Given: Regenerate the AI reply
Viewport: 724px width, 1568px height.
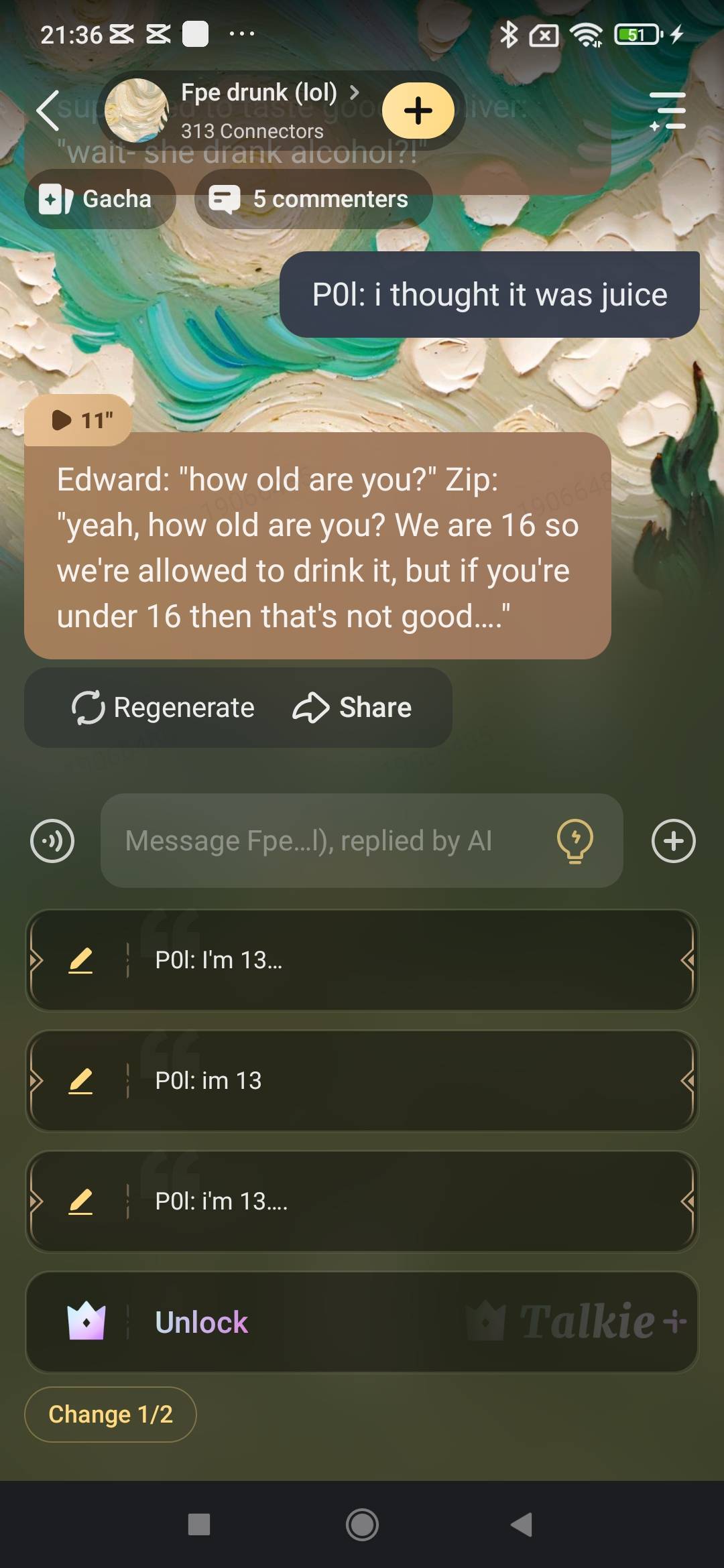Looking at the screenshot, I should coord(164,708).
